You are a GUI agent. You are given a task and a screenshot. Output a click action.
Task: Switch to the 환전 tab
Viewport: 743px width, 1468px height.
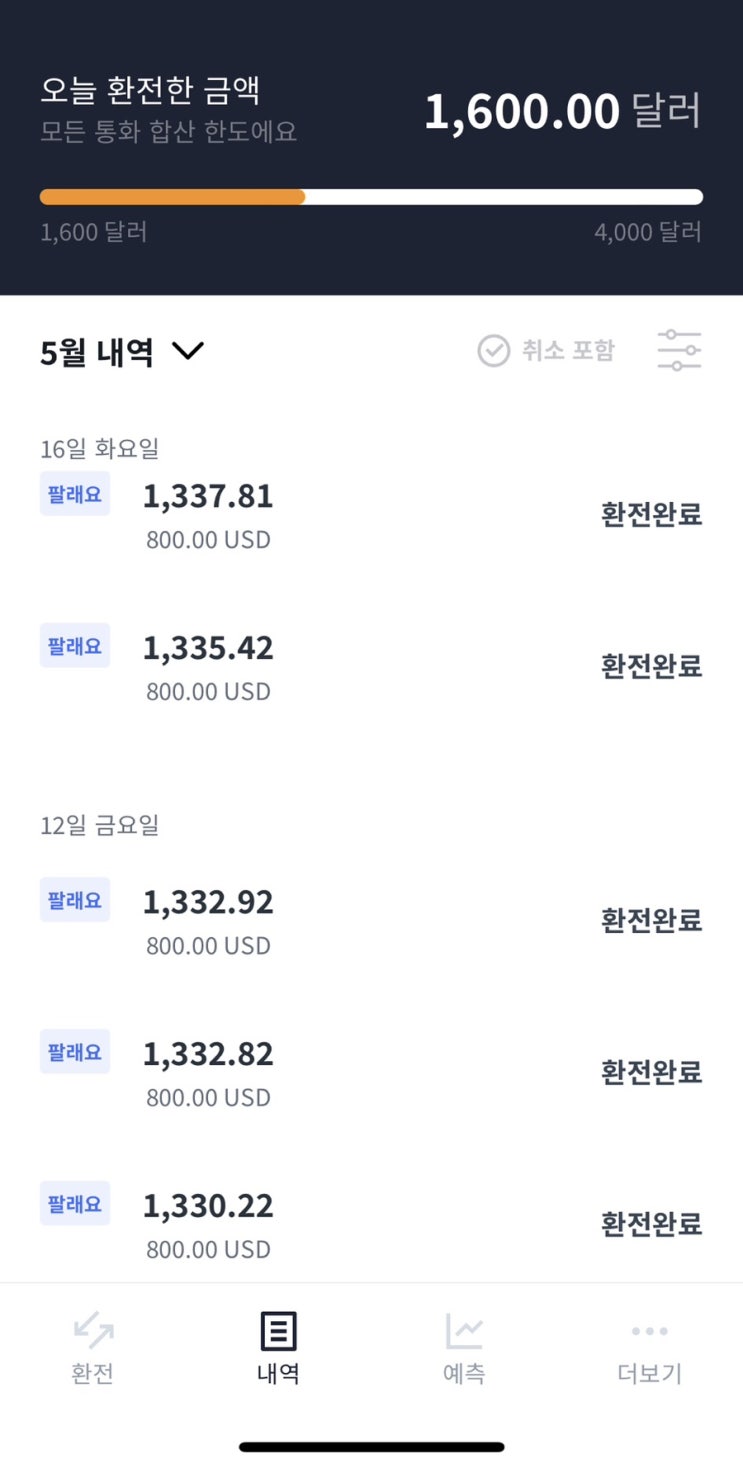[93, 1348]
